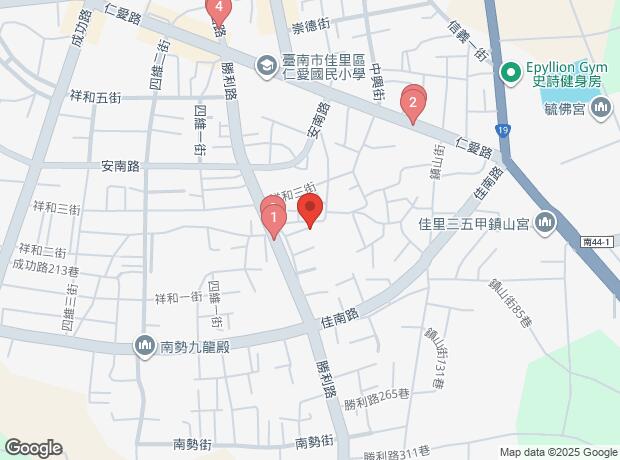This screenshot has width=620, height=460.
Task: Select the red map marker numbered 2
Action: point(412,102)
